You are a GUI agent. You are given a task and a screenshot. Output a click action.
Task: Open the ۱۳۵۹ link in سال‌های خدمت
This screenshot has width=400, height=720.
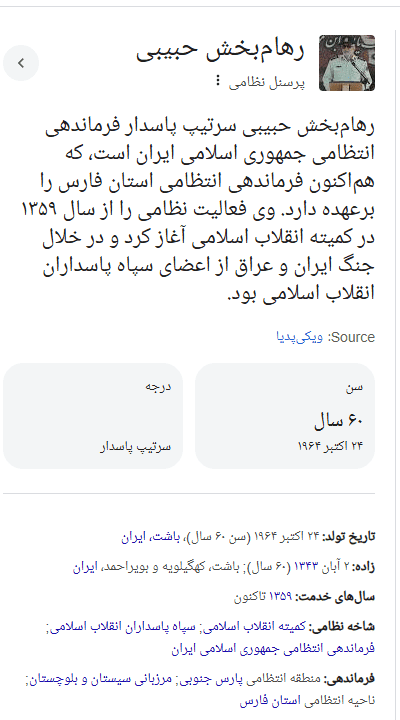coord(280,597)
